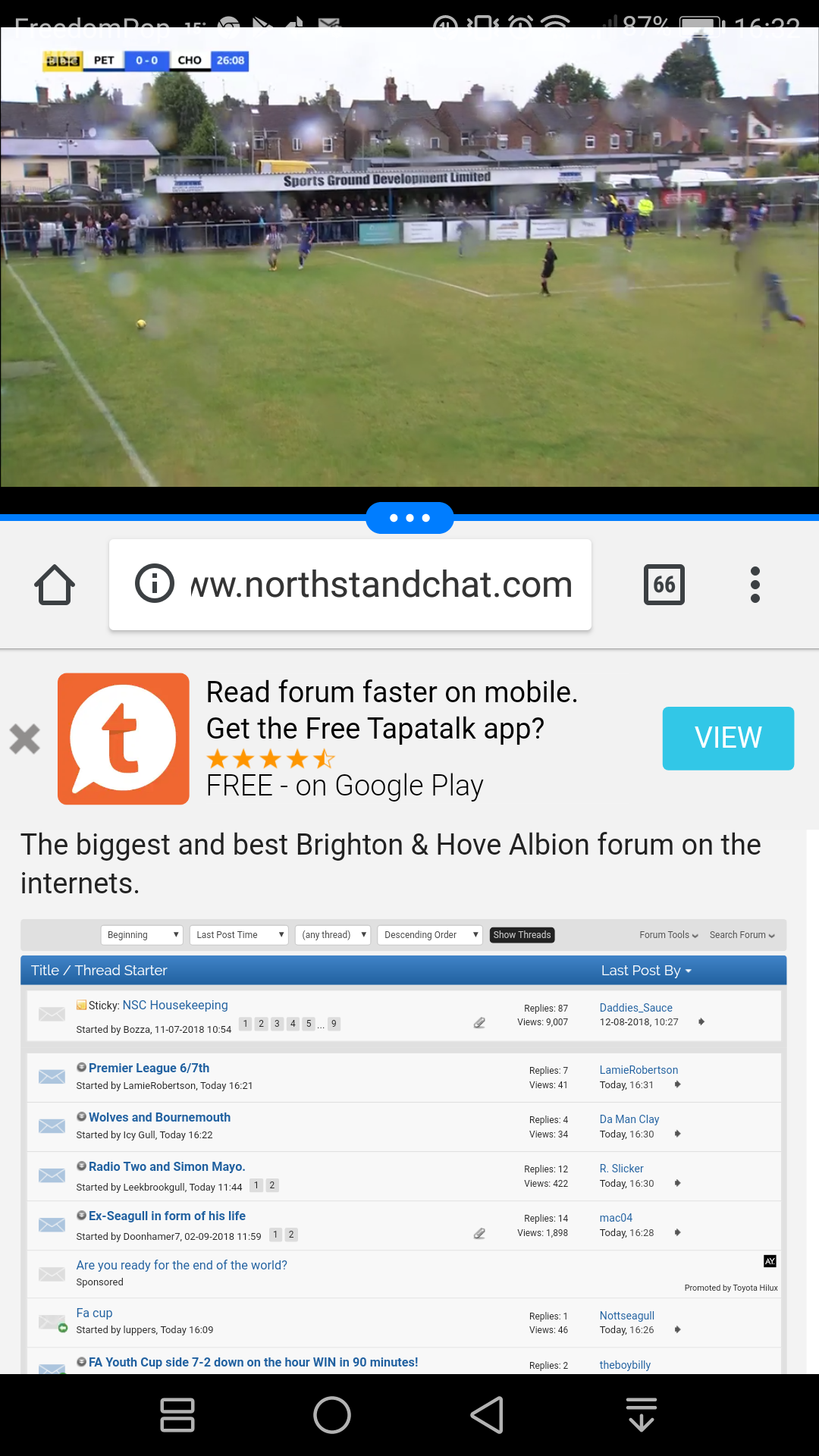Dismiss the Tapatalk app banner
The height and width of the screenshot is (1456, 819).
[25, 739]
